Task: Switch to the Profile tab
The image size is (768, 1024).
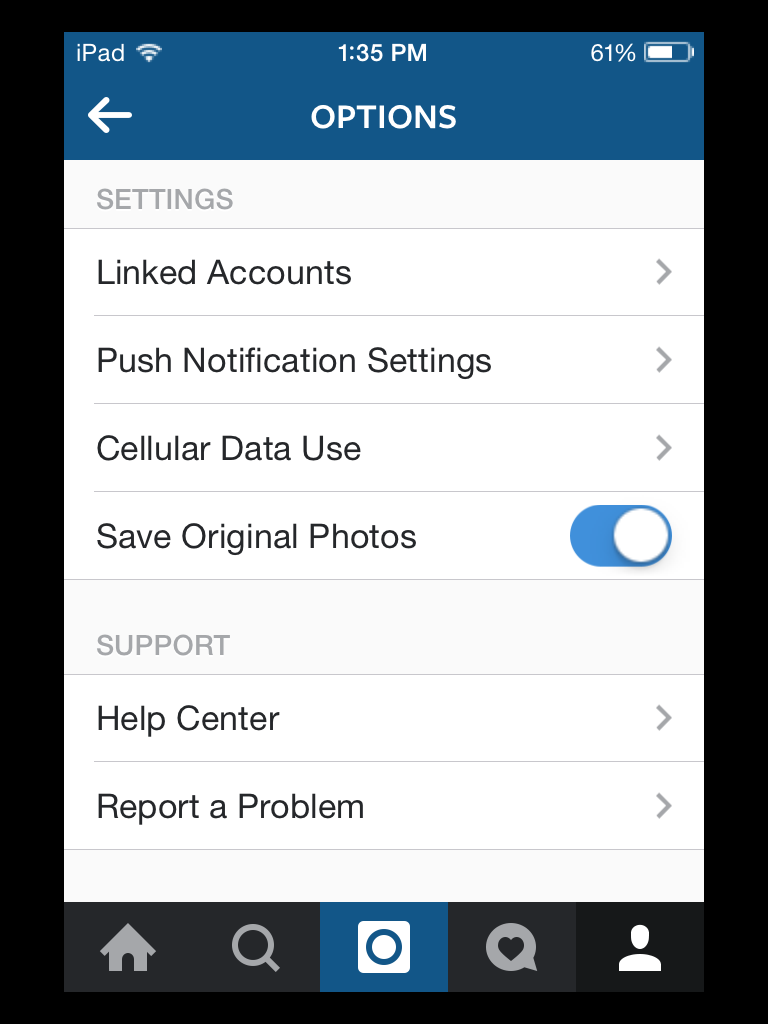Action: point(640,947)
